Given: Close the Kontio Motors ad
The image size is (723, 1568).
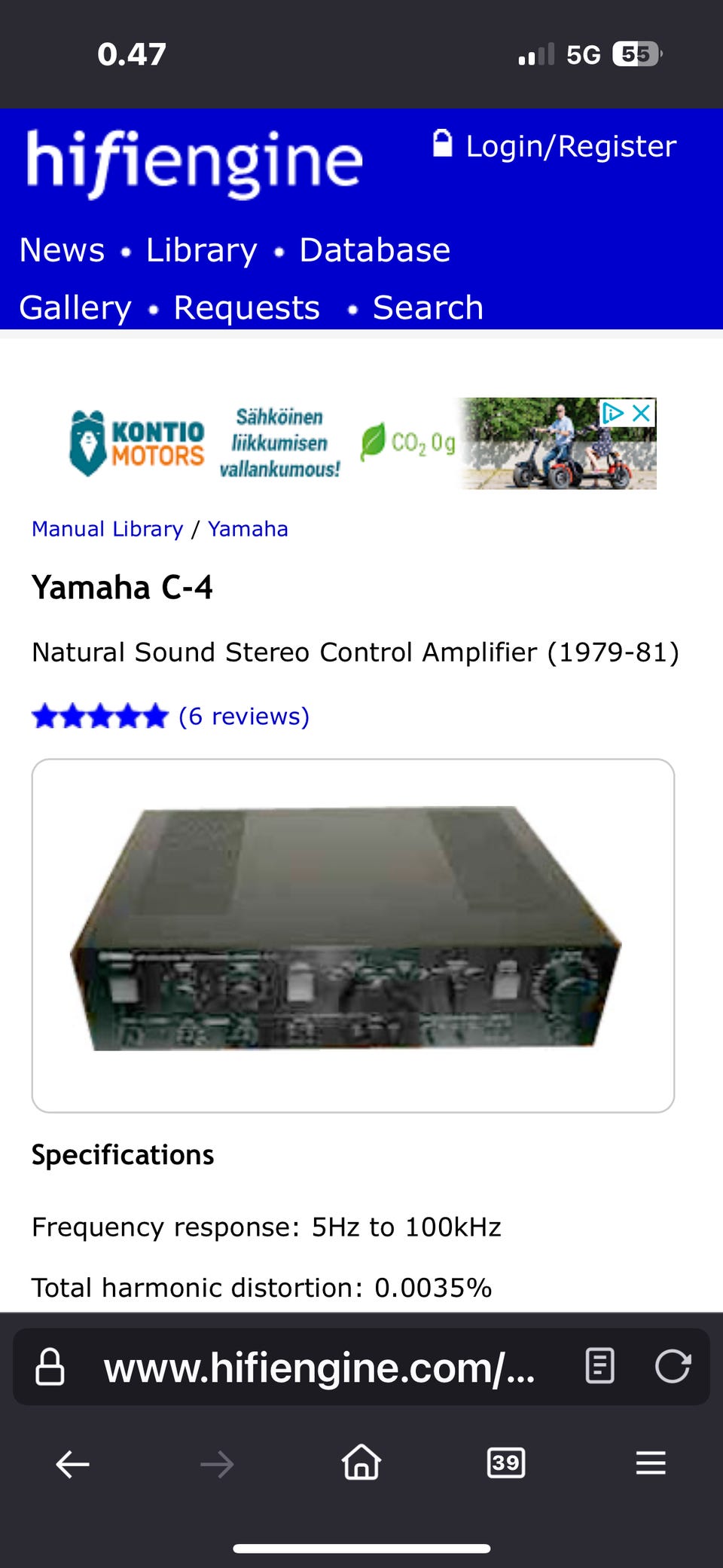Looking at the screenshot, I should coord(642,413).
